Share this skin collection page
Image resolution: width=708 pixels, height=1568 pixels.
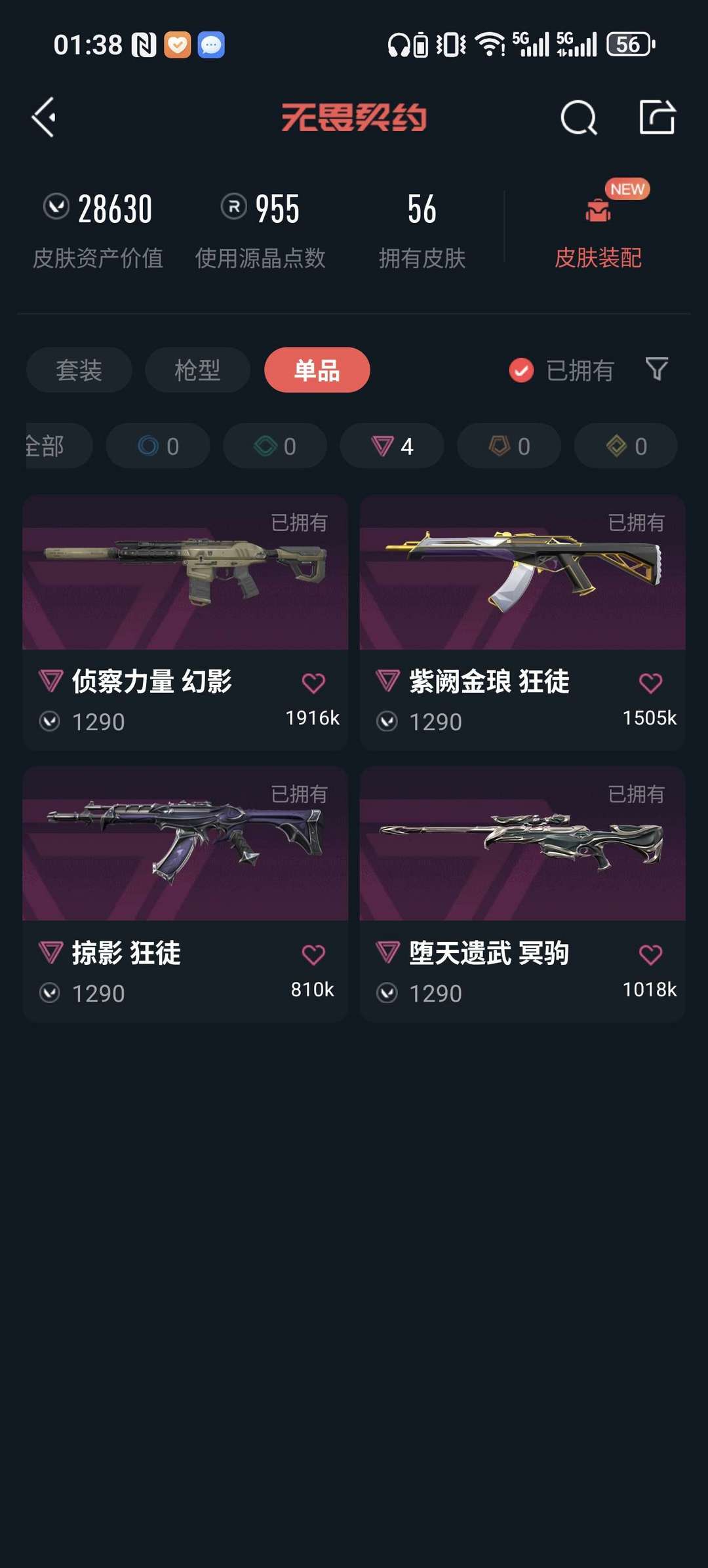click(x=657, y=118)
